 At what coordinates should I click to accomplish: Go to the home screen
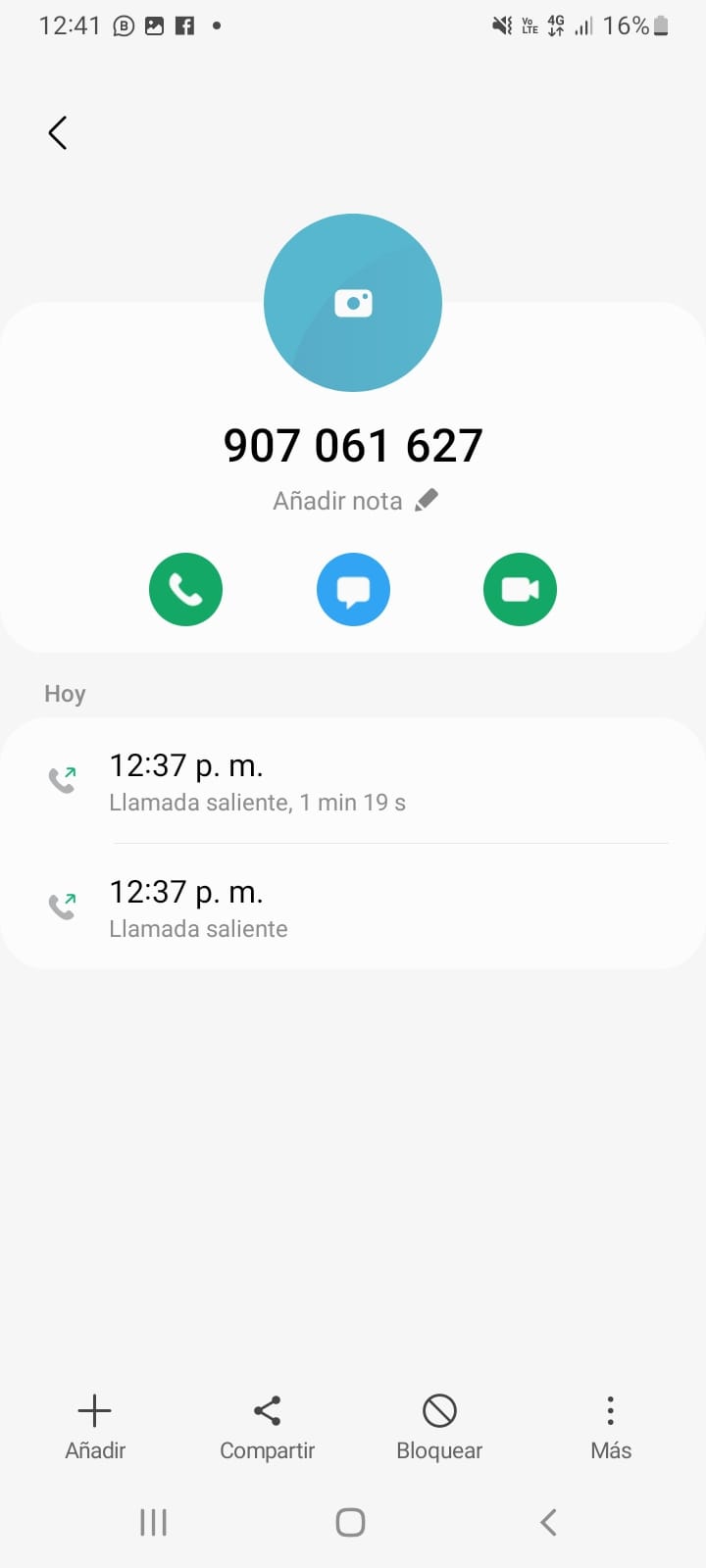(x=350, y=1522)
